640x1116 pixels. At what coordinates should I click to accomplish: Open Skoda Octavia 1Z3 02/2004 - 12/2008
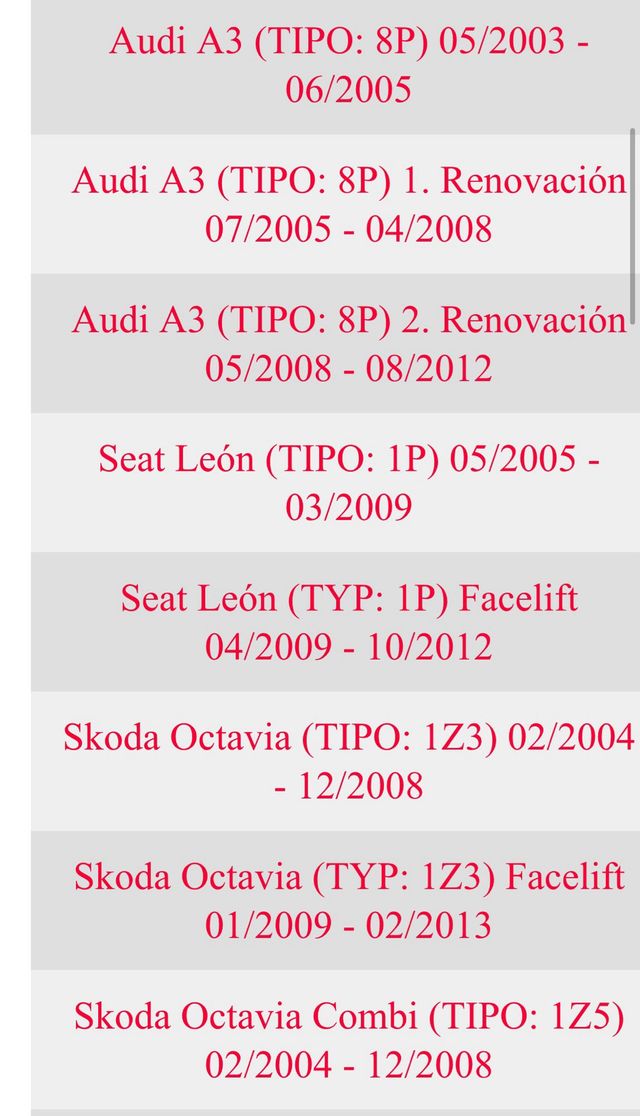[x=348, y=761]
